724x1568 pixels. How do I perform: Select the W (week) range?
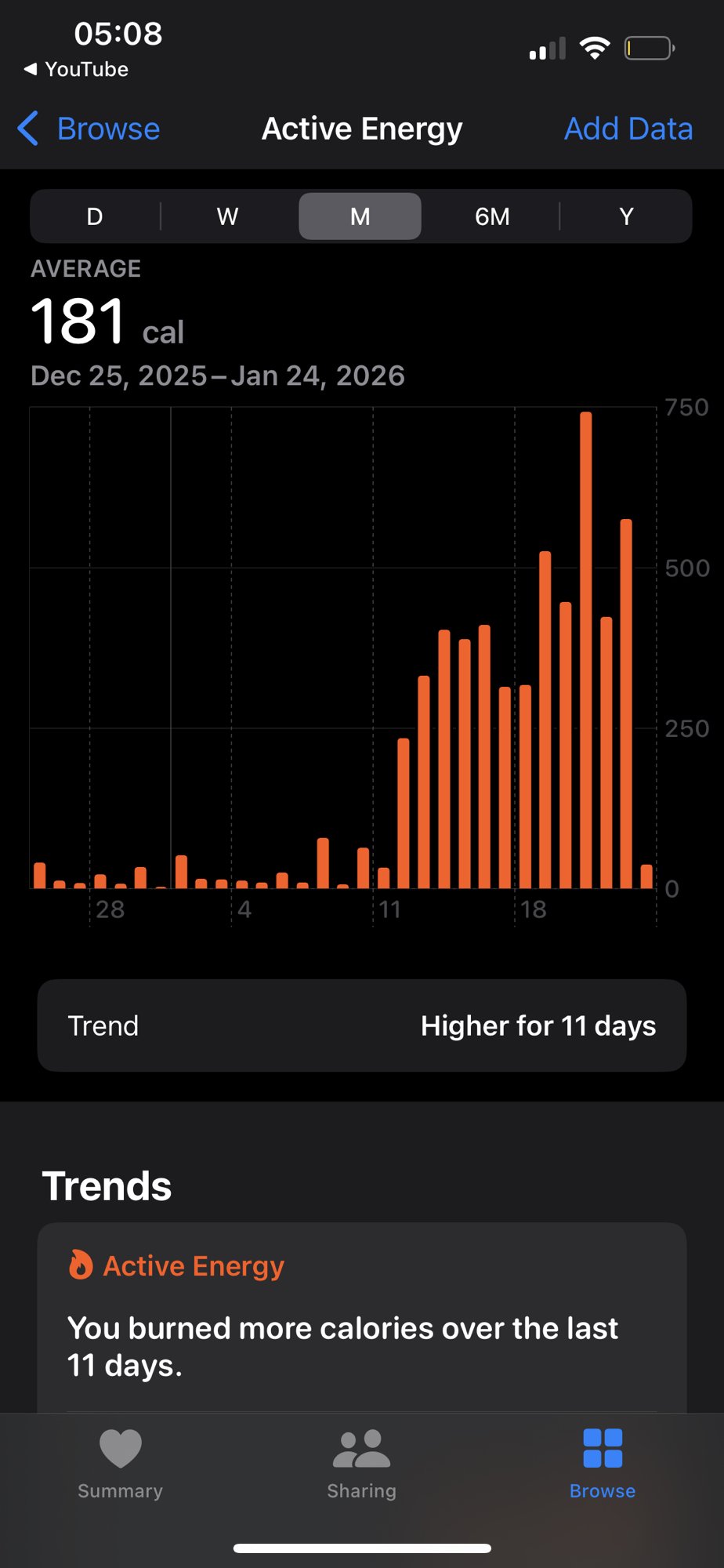coord(227,216)
